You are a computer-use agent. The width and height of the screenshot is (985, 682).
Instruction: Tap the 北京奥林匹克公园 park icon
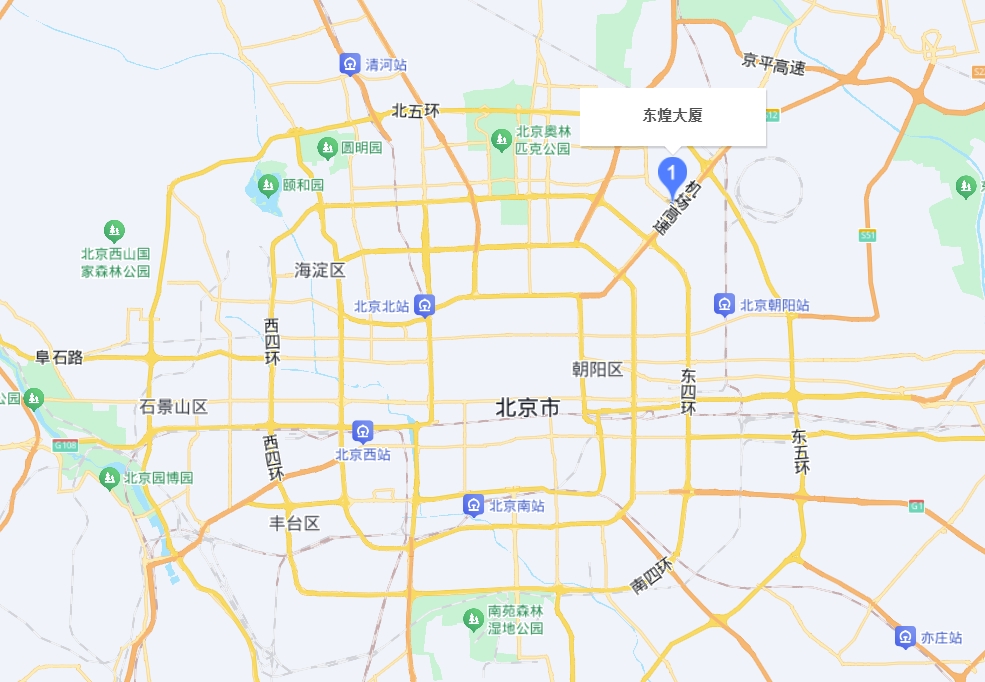[x=501, y=140]
